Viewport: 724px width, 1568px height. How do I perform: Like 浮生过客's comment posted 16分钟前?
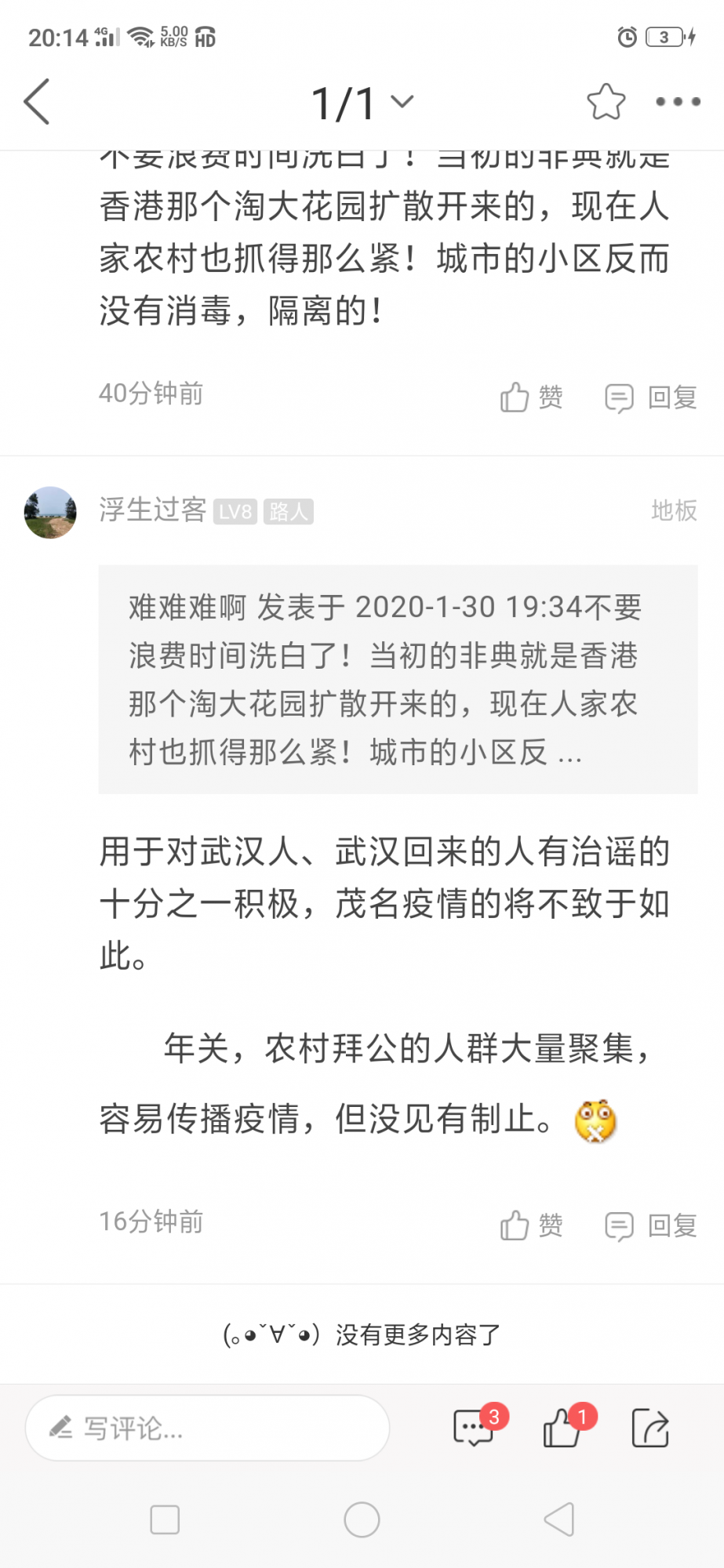[x=531, y=1225]
